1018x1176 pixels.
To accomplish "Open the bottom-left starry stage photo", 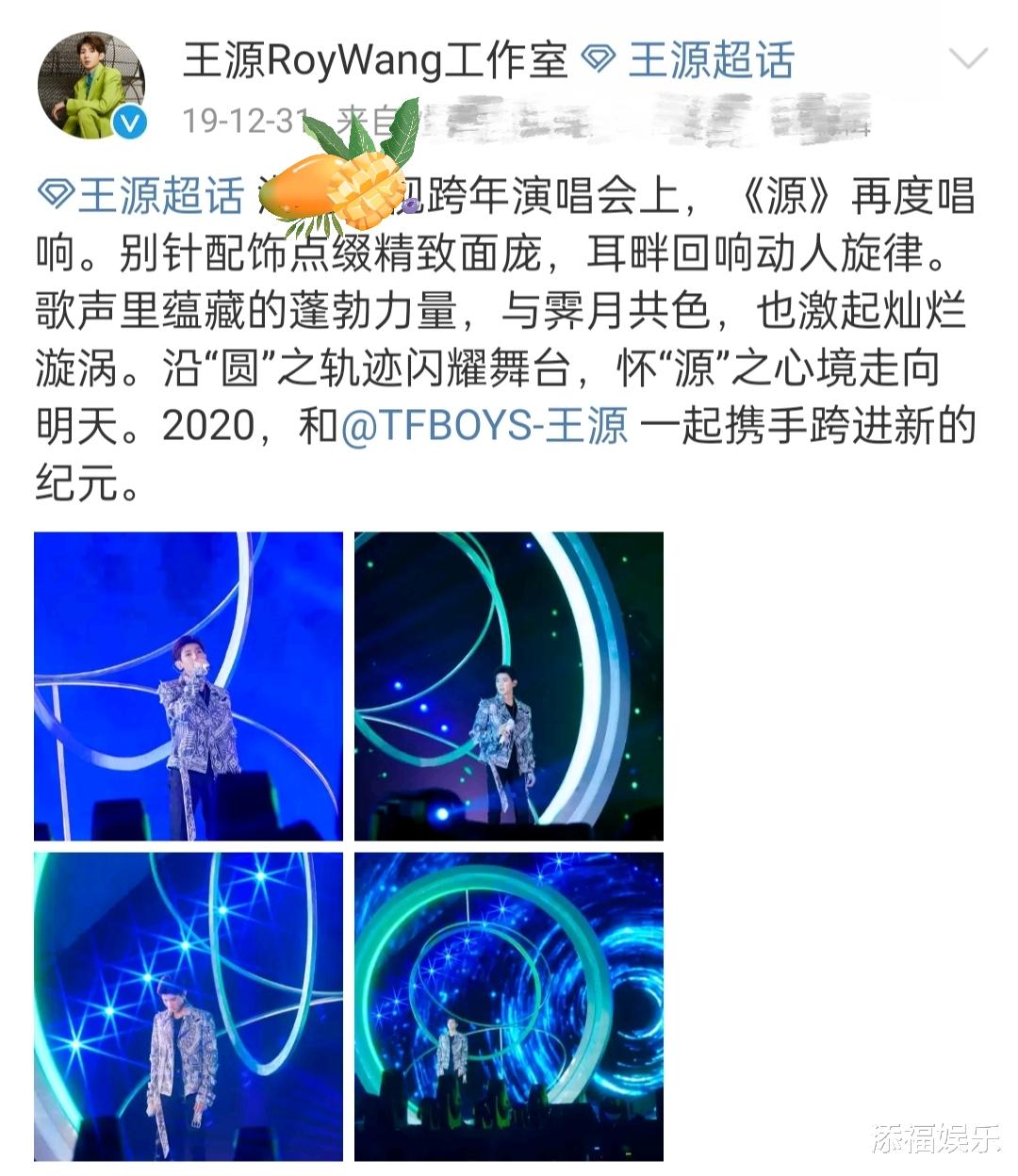I will pos(189,1006).
